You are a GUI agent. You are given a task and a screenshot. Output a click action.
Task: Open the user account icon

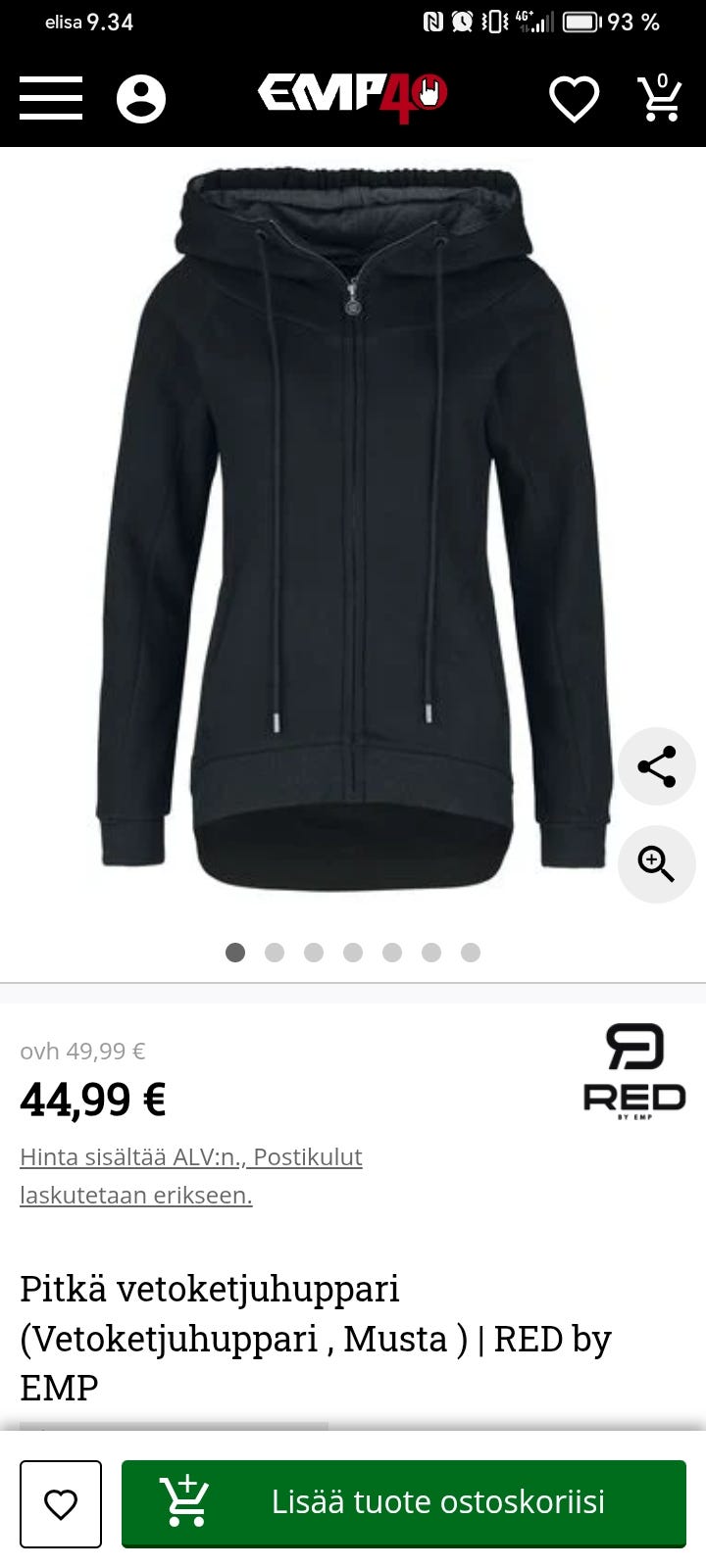tap(141, 99)
